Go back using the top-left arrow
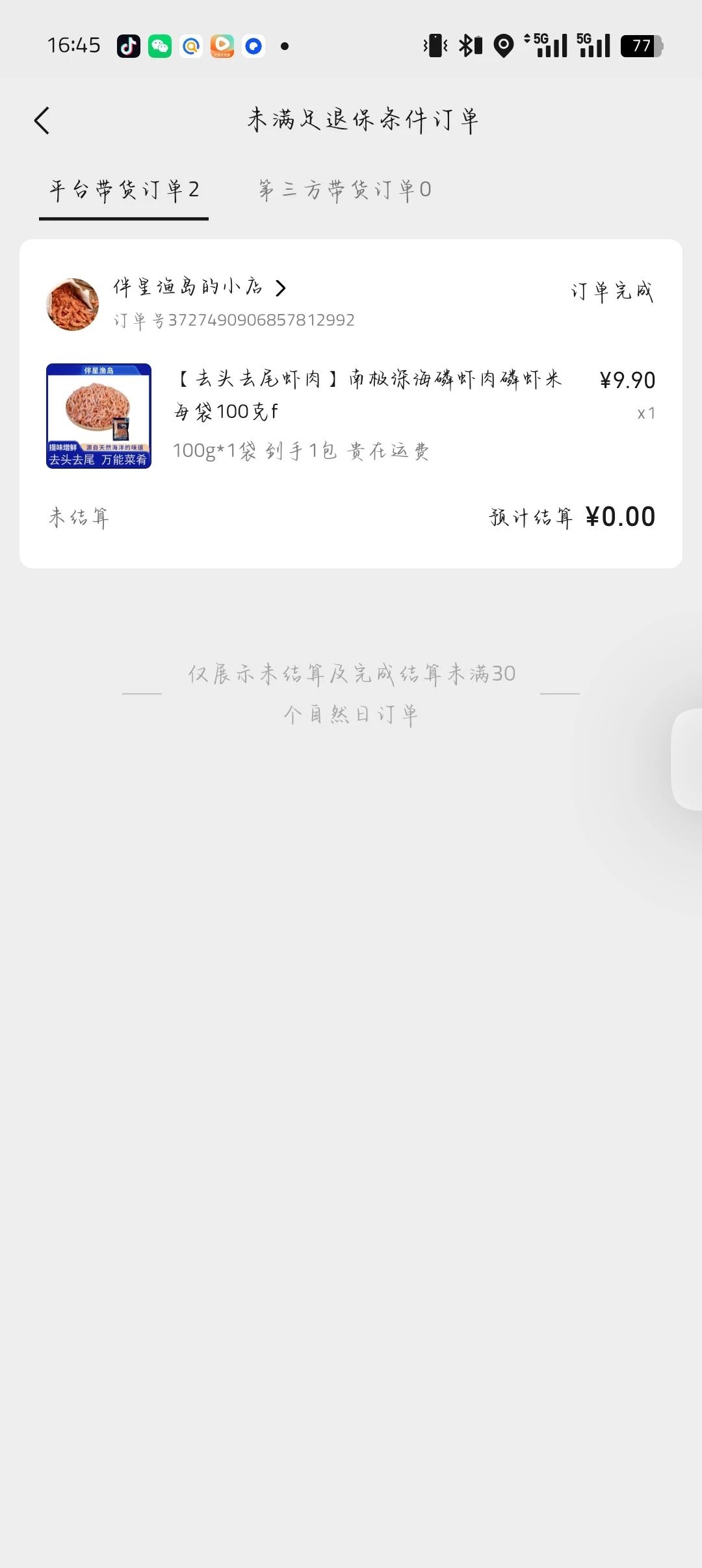Viewport: 702px width, 1568px height. tap(42, 121)
